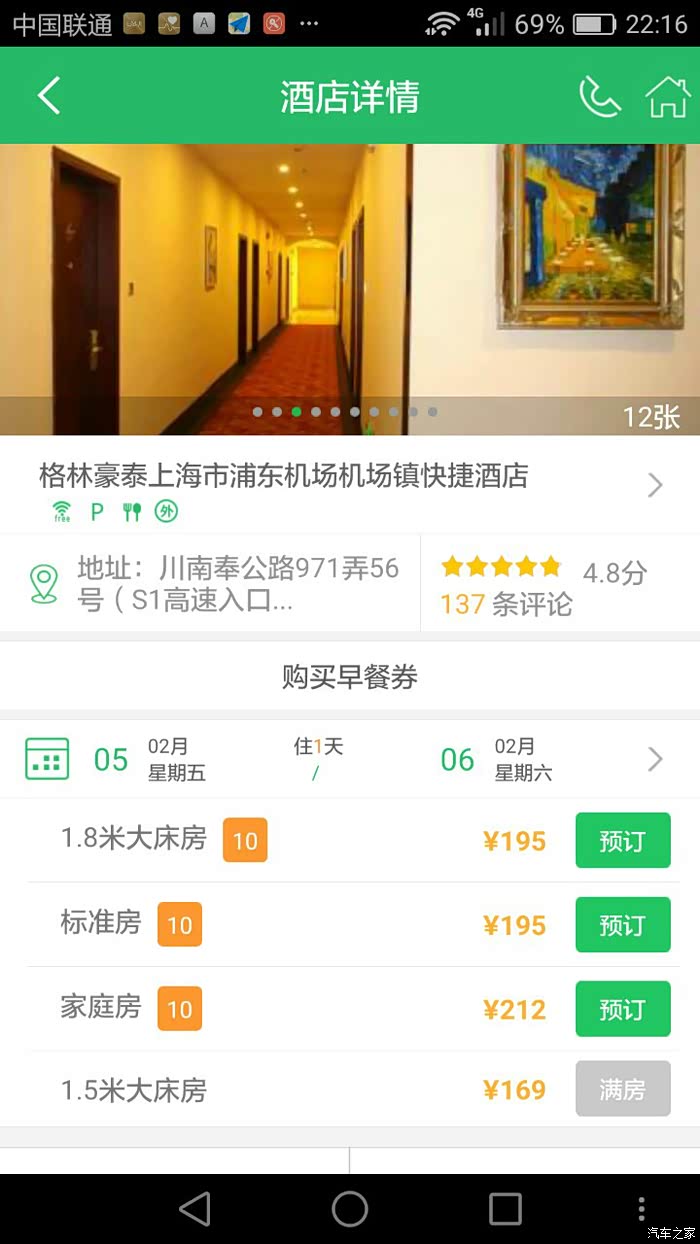This screenshot has height=1244, width=700.
Task: Book the 1.8米大床房 room
Action: tap(622, 841)
